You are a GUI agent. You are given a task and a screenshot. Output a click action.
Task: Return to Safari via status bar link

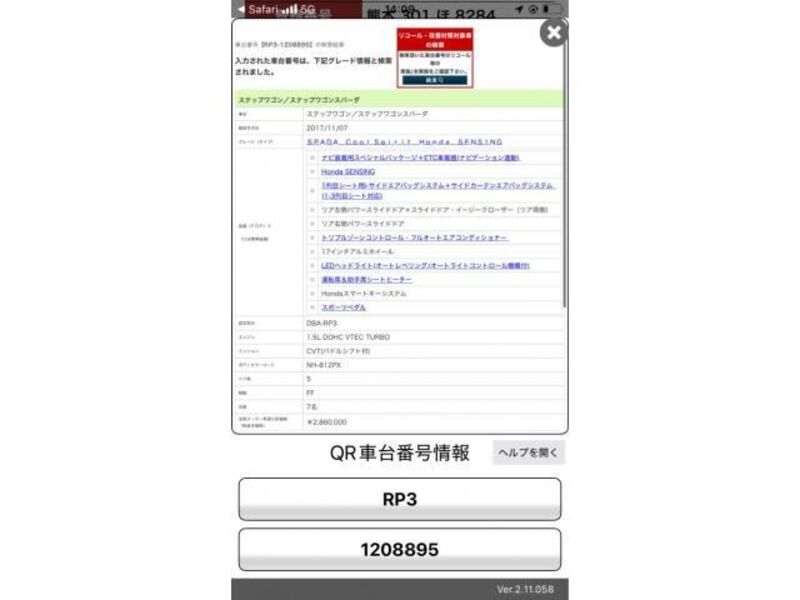pyautogui.click(x=260, y=9)
